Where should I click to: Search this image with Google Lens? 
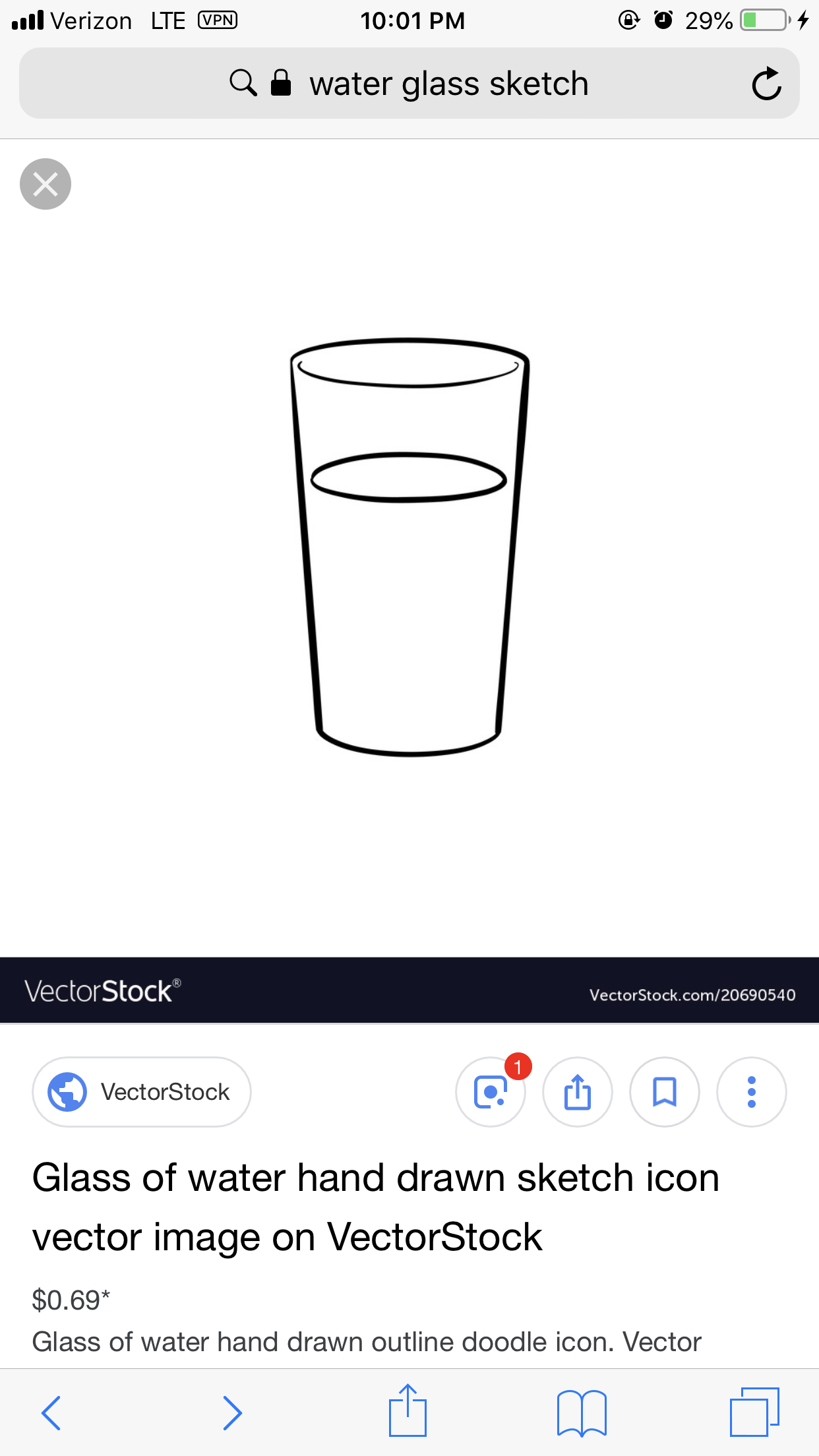pyautogui.click(x=491, y=1092)
